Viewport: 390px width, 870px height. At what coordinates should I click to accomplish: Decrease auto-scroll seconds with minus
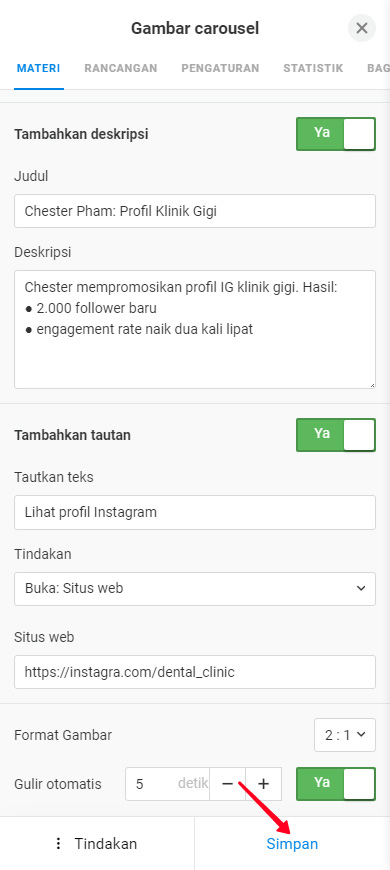pos(227,784)
